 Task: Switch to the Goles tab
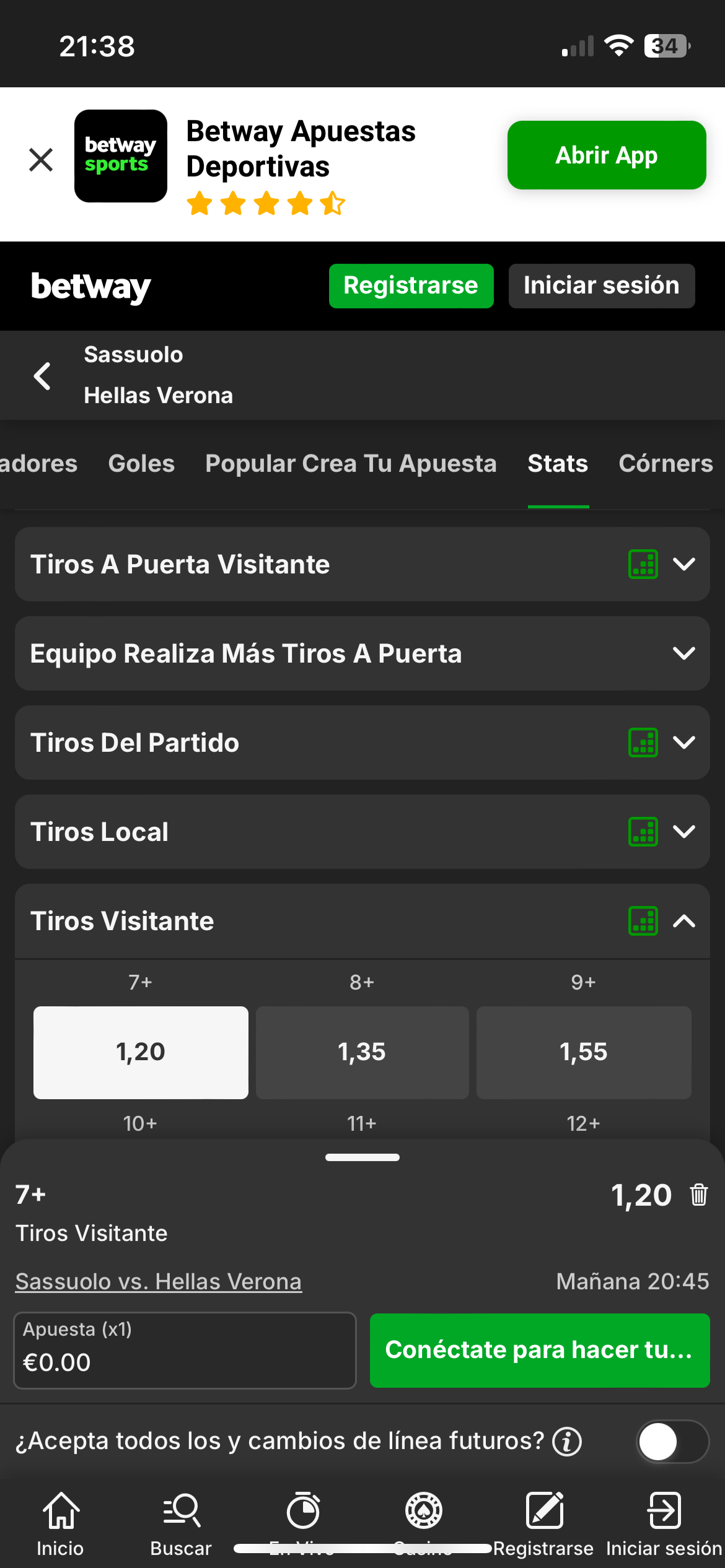point(141,464)
